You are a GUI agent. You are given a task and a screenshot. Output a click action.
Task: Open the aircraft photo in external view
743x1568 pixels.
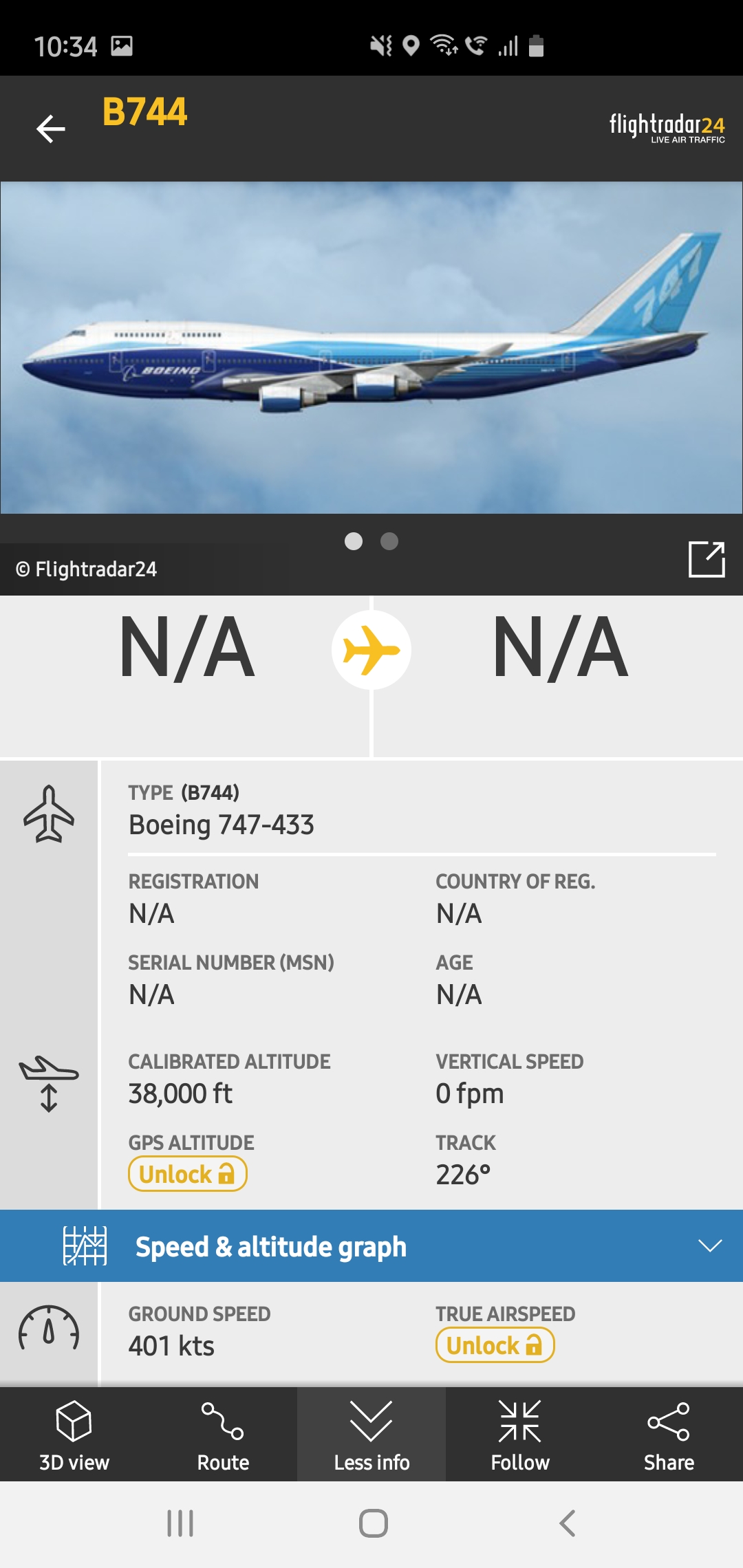coord(707,559)
